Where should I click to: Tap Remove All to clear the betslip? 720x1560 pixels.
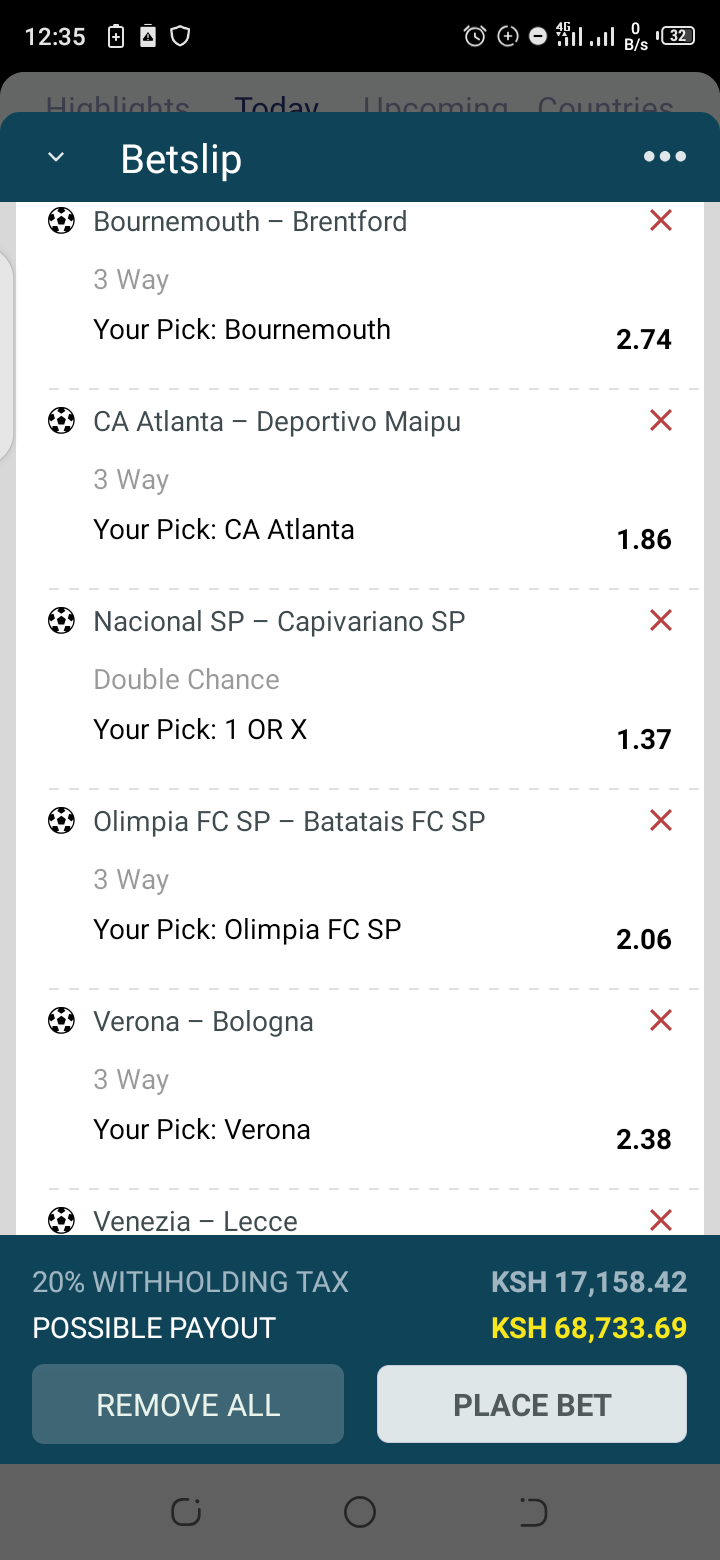(188, 1404)
